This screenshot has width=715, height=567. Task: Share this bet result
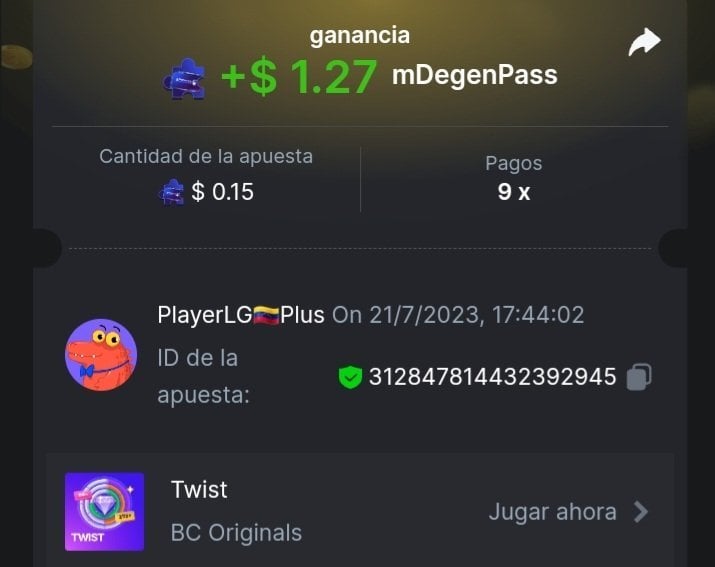tap(645, 42)
